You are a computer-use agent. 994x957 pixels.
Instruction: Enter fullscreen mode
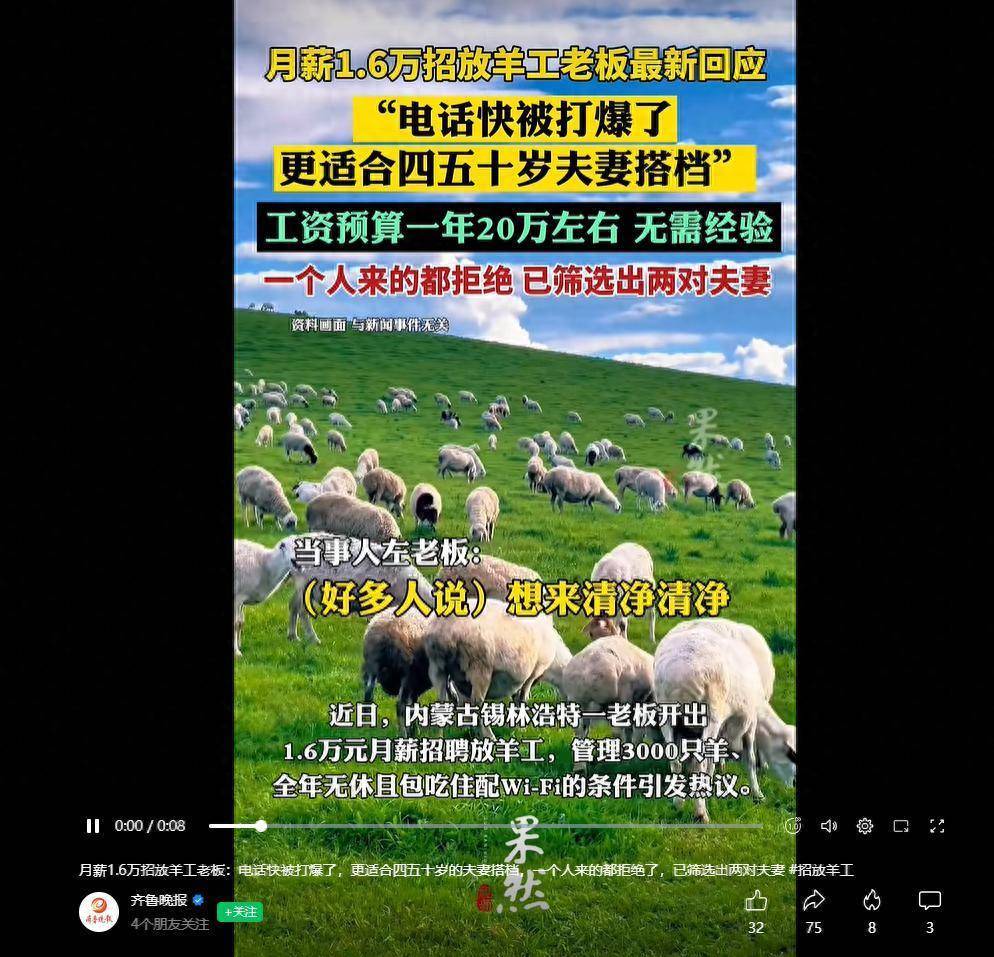point(937,826)
